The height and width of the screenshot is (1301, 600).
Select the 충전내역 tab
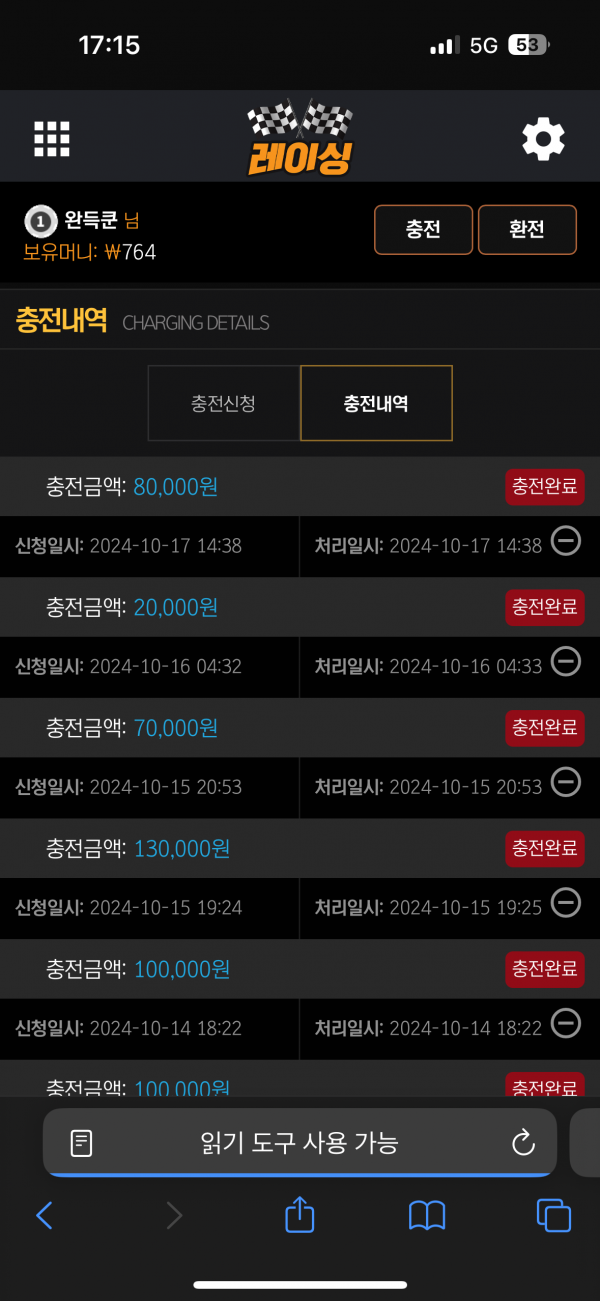(x=376, y=403)
